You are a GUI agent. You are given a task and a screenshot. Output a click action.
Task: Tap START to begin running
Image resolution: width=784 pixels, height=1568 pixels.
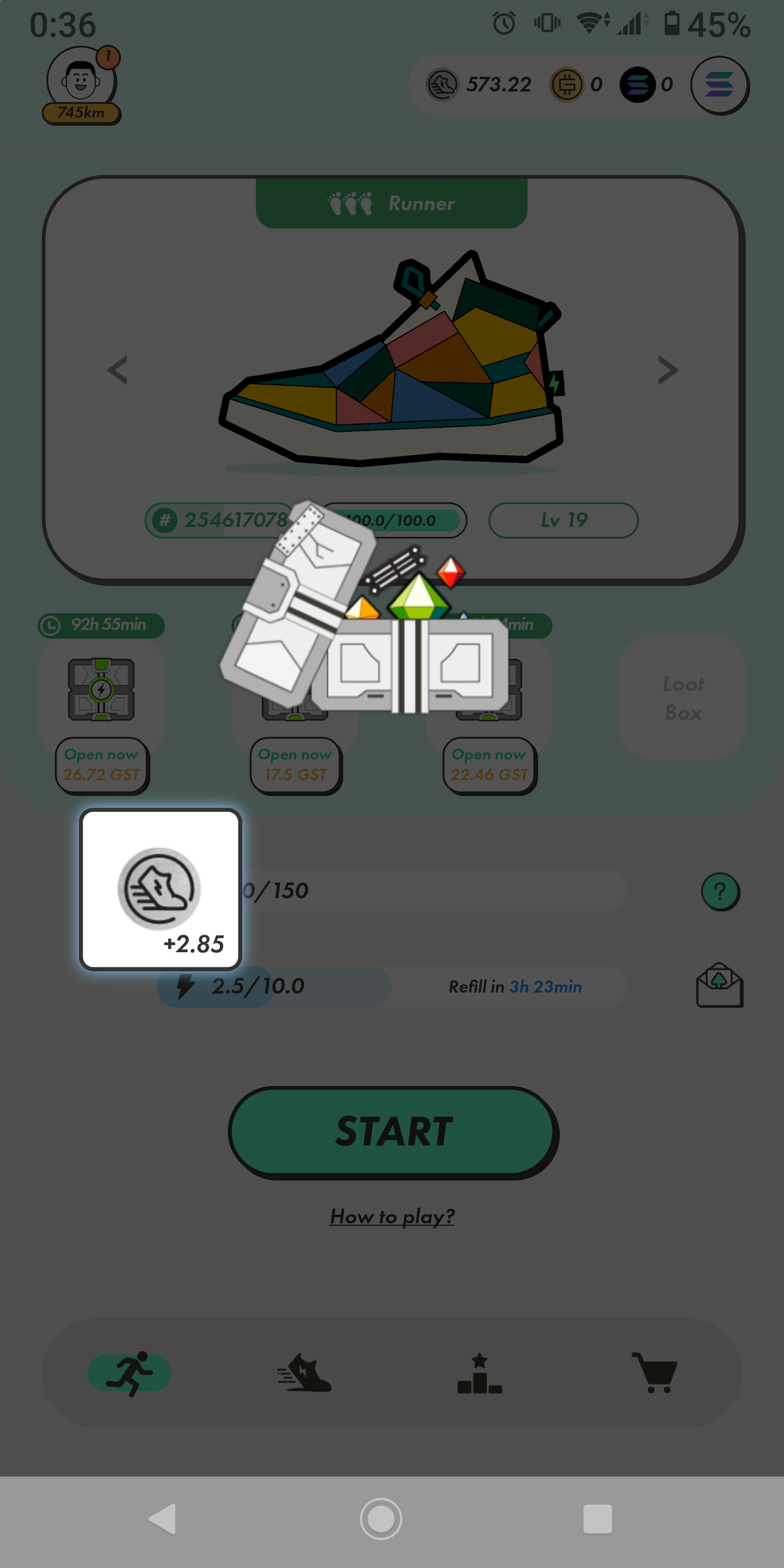(393, 1131)
